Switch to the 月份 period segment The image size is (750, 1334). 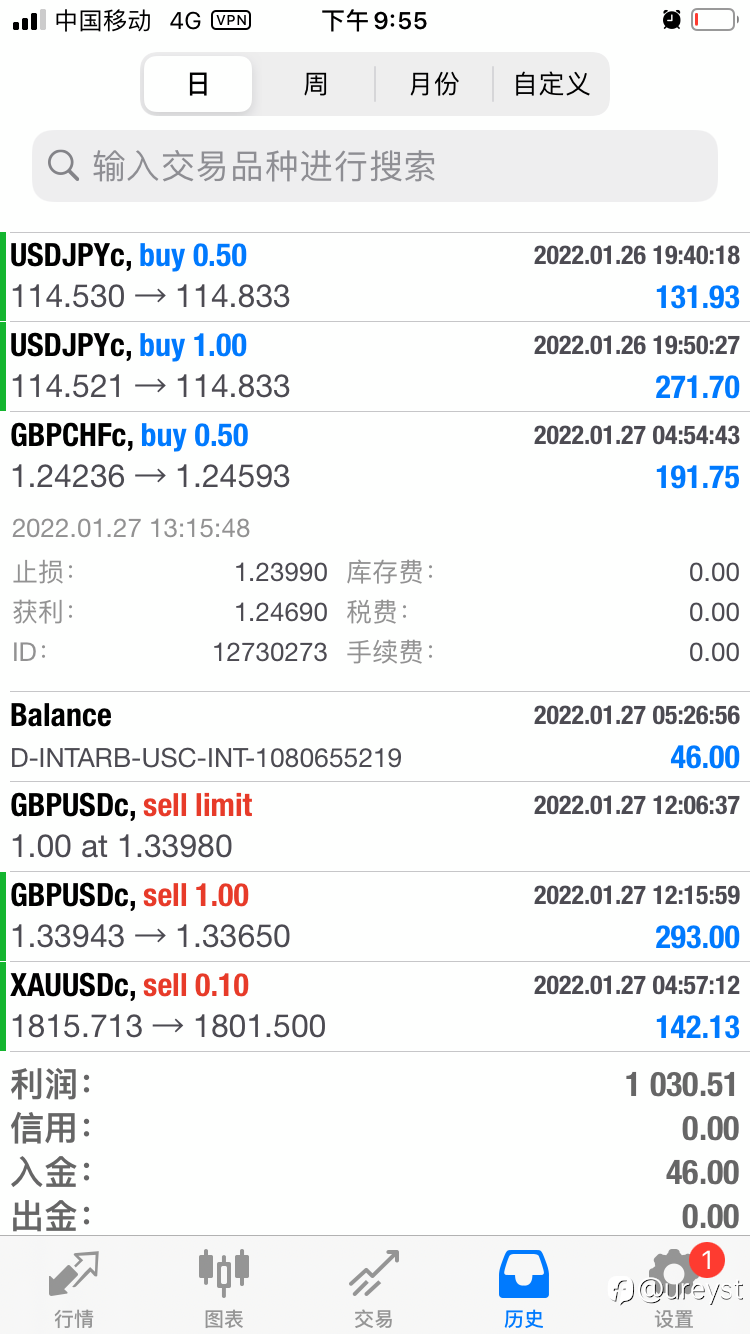(434, 84)
